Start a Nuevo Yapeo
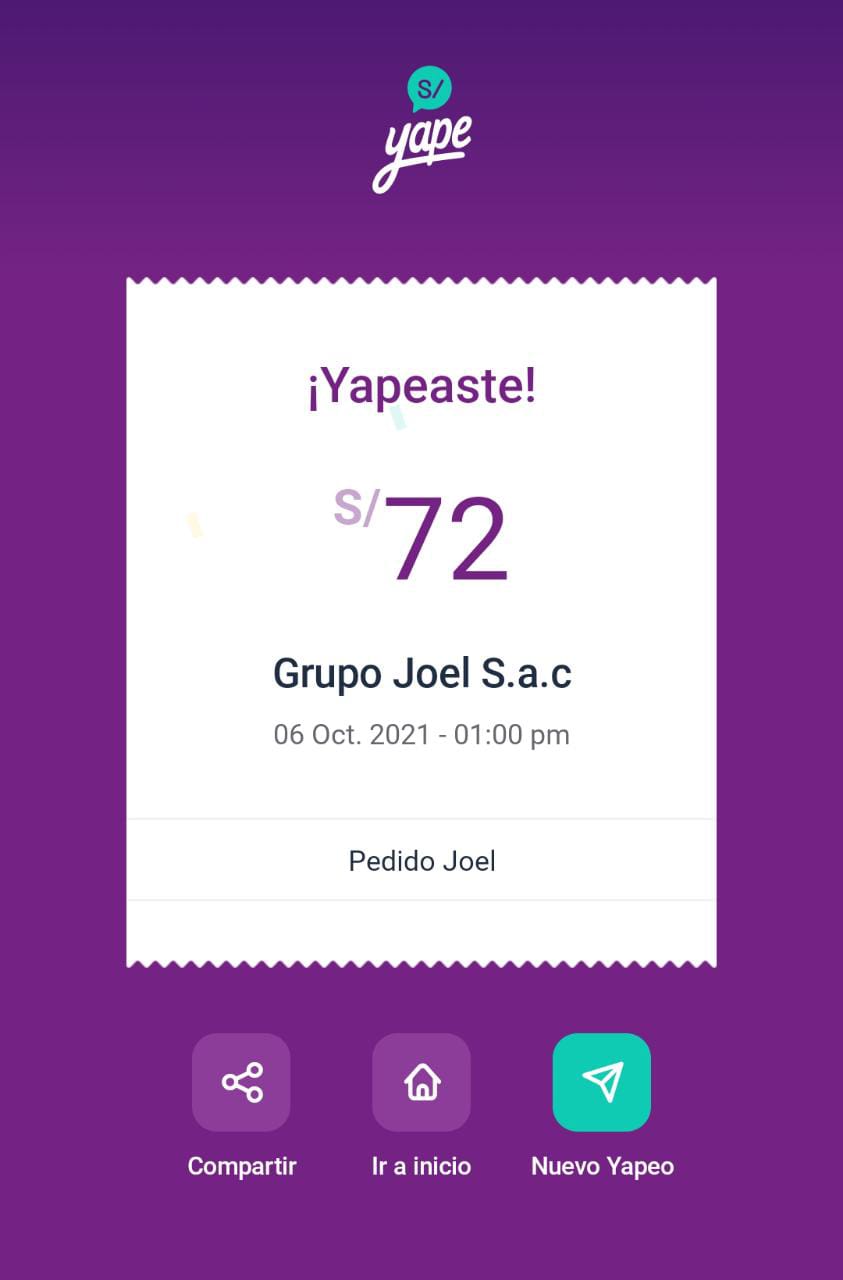The height and width of the screenshot is (1280, 843). [602, 1082]
